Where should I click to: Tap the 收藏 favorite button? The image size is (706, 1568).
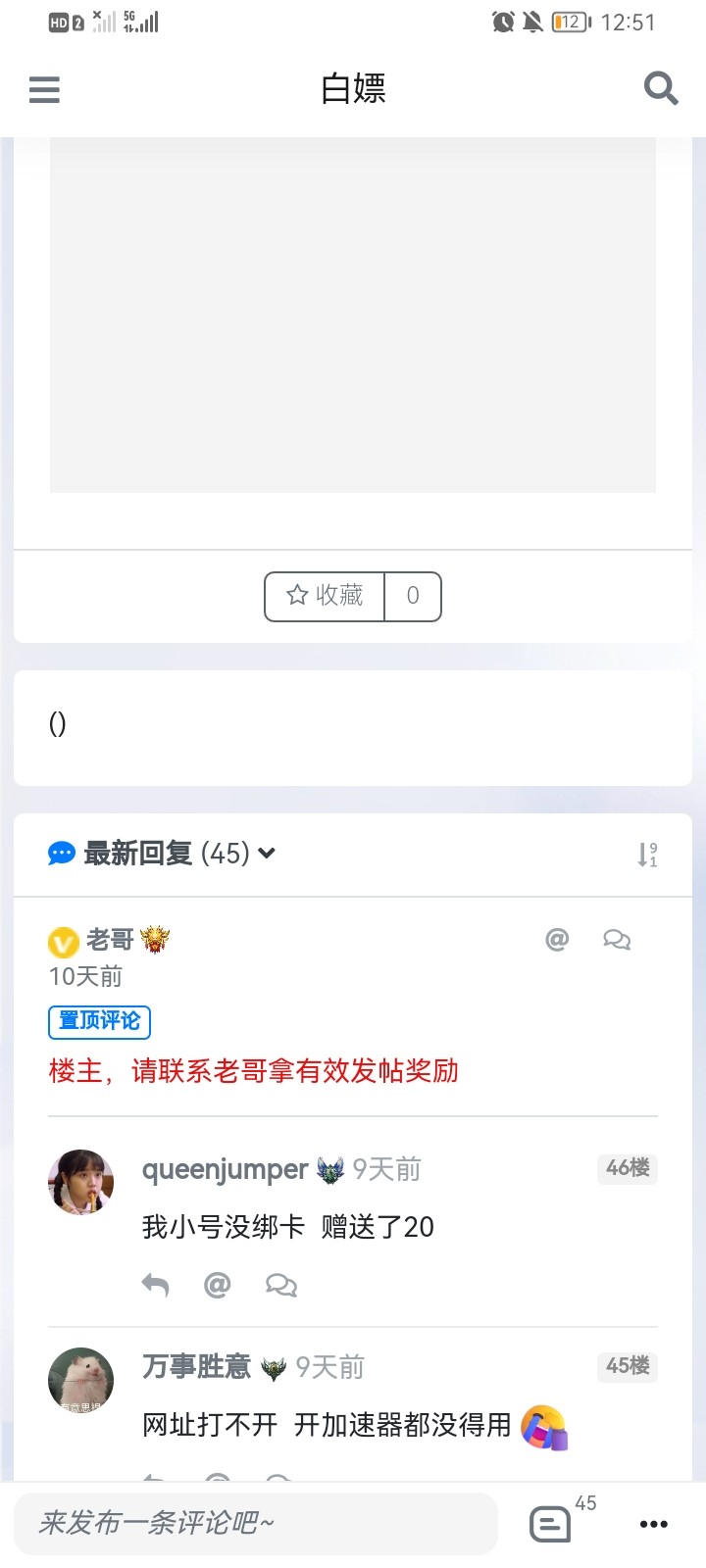[325, 596]
